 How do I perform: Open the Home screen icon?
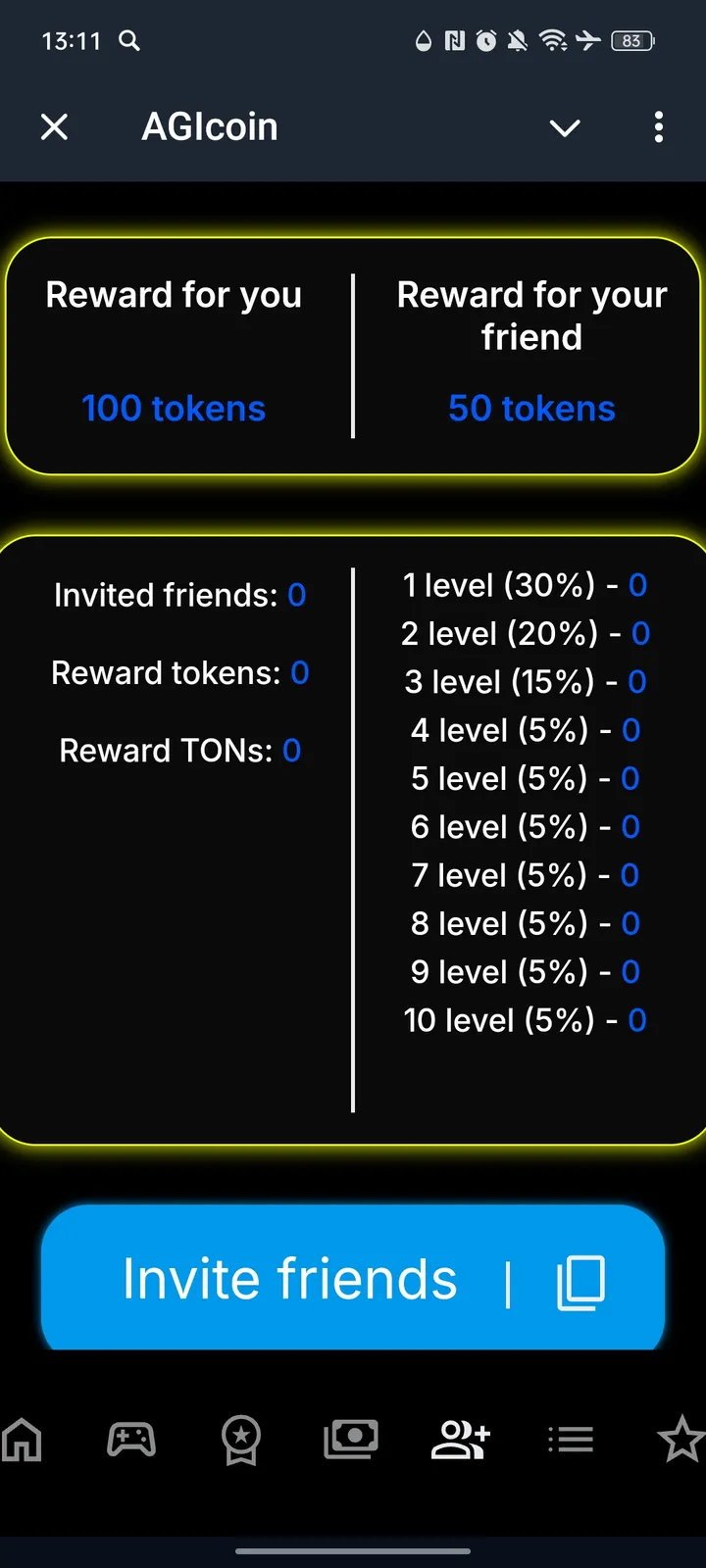22,1439
